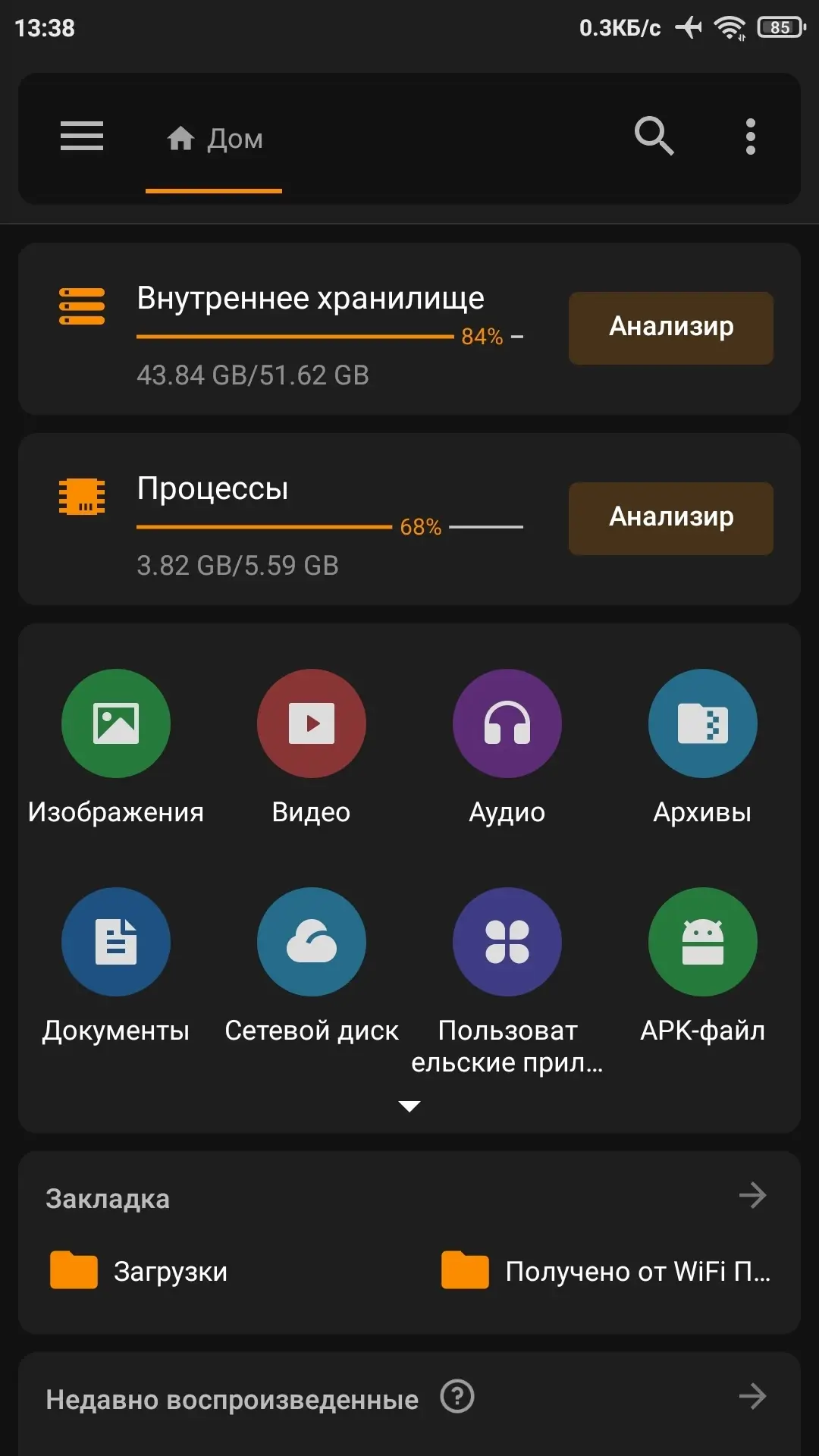Open the three-dot overflow menu
819x1456 pixels.
(x=750, y=136)
